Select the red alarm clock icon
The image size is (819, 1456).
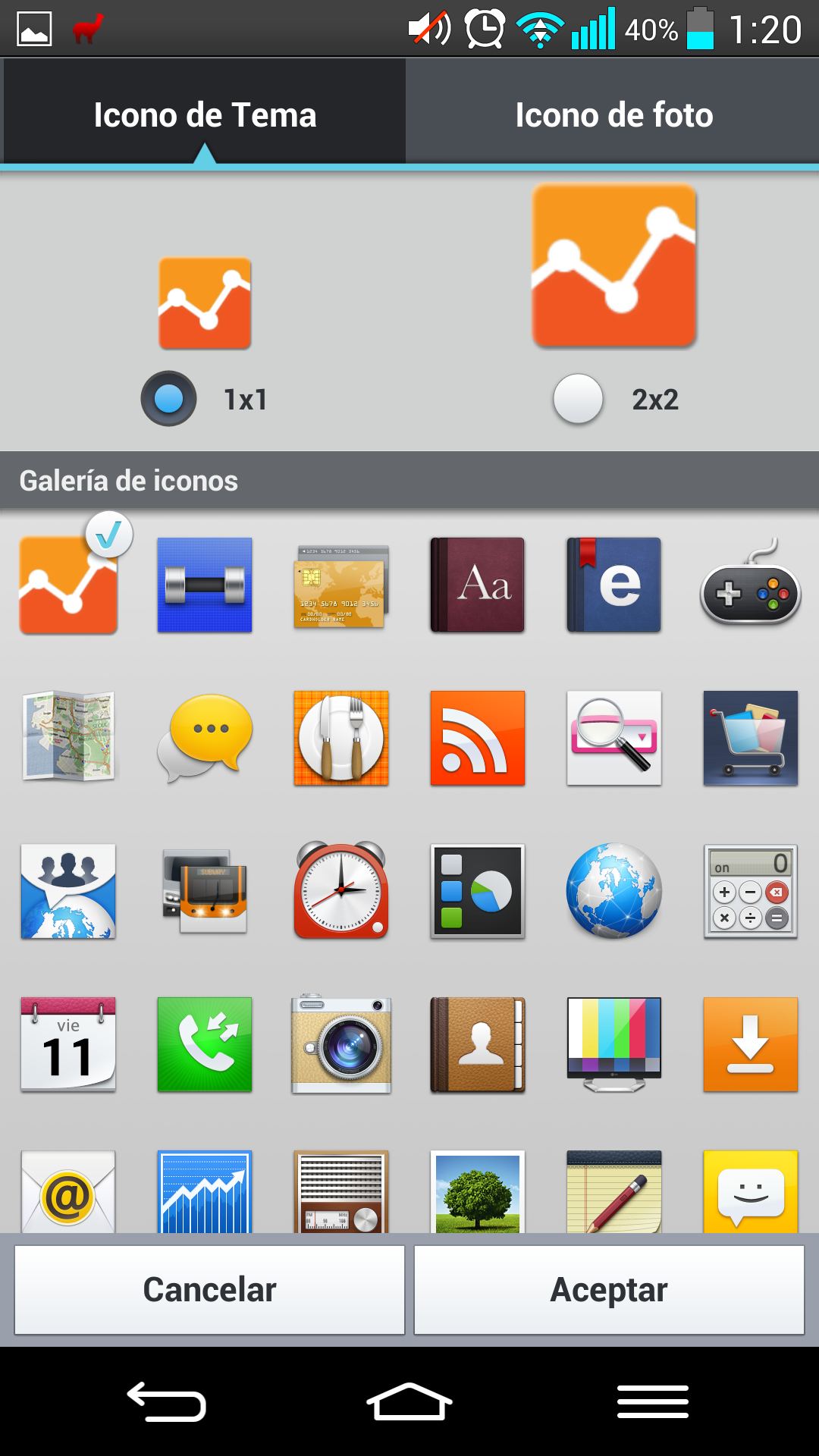pos(341,890)
